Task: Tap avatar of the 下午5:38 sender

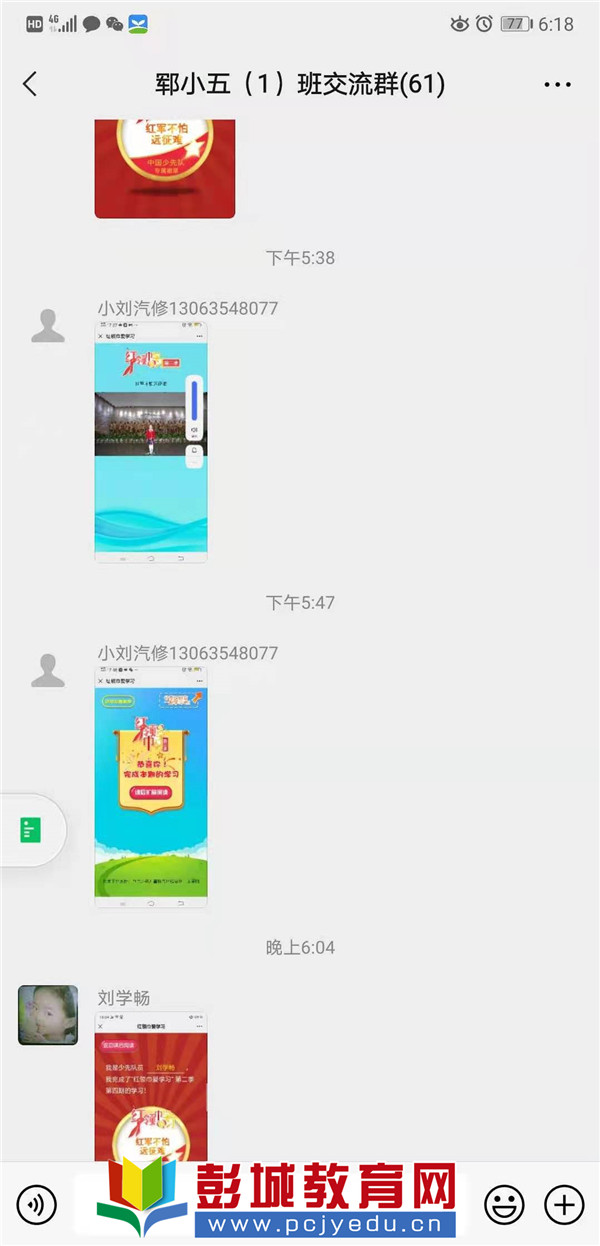Action: pos(48,326)
